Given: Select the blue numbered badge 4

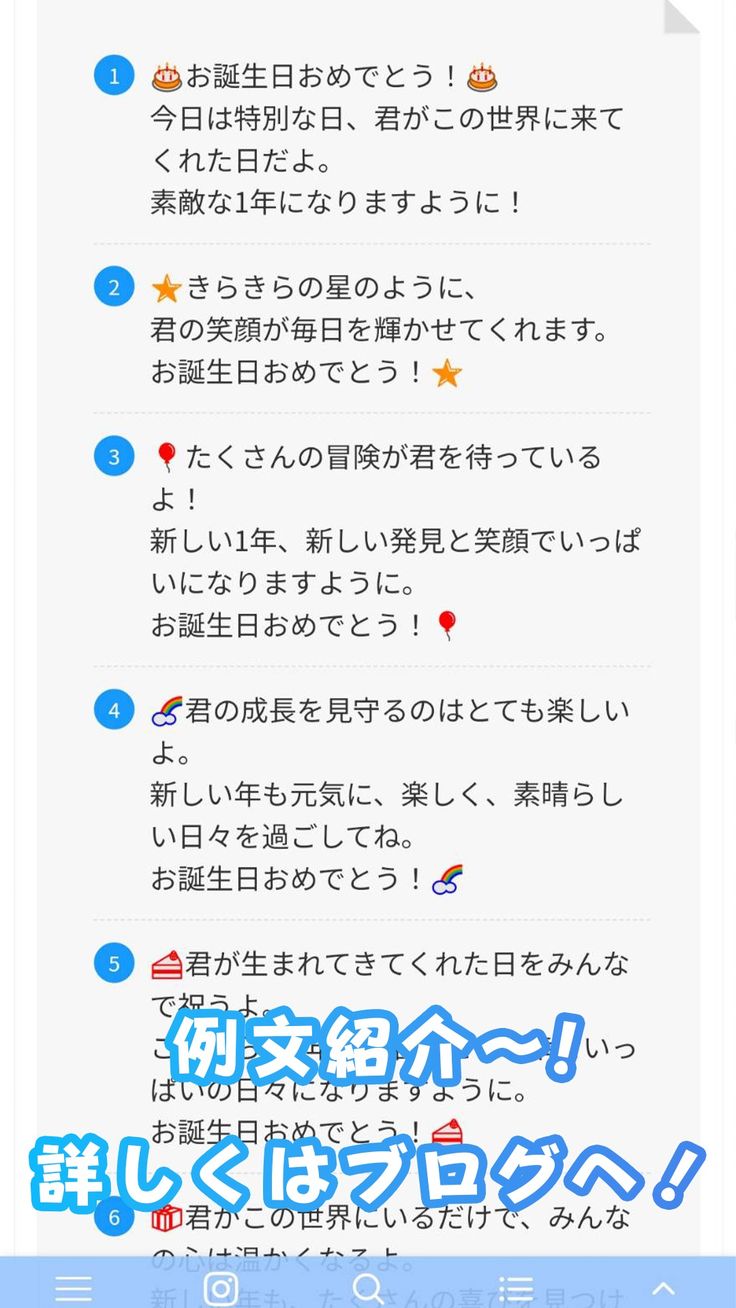Looking at the screenshot, I should [x=114, y=710].
